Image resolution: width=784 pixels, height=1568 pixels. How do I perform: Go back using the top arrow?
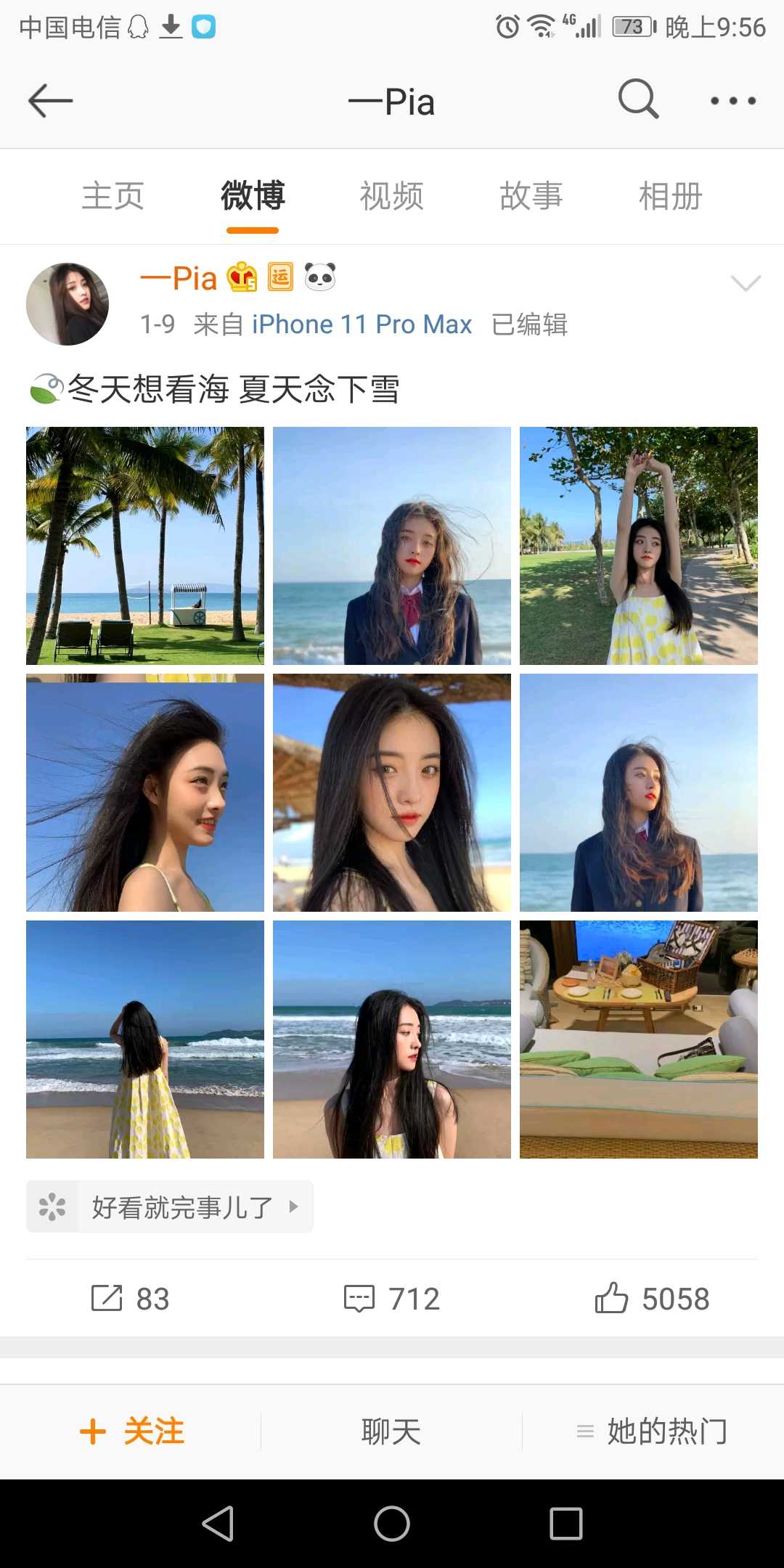pyautogui.click(x=51, y=101)
